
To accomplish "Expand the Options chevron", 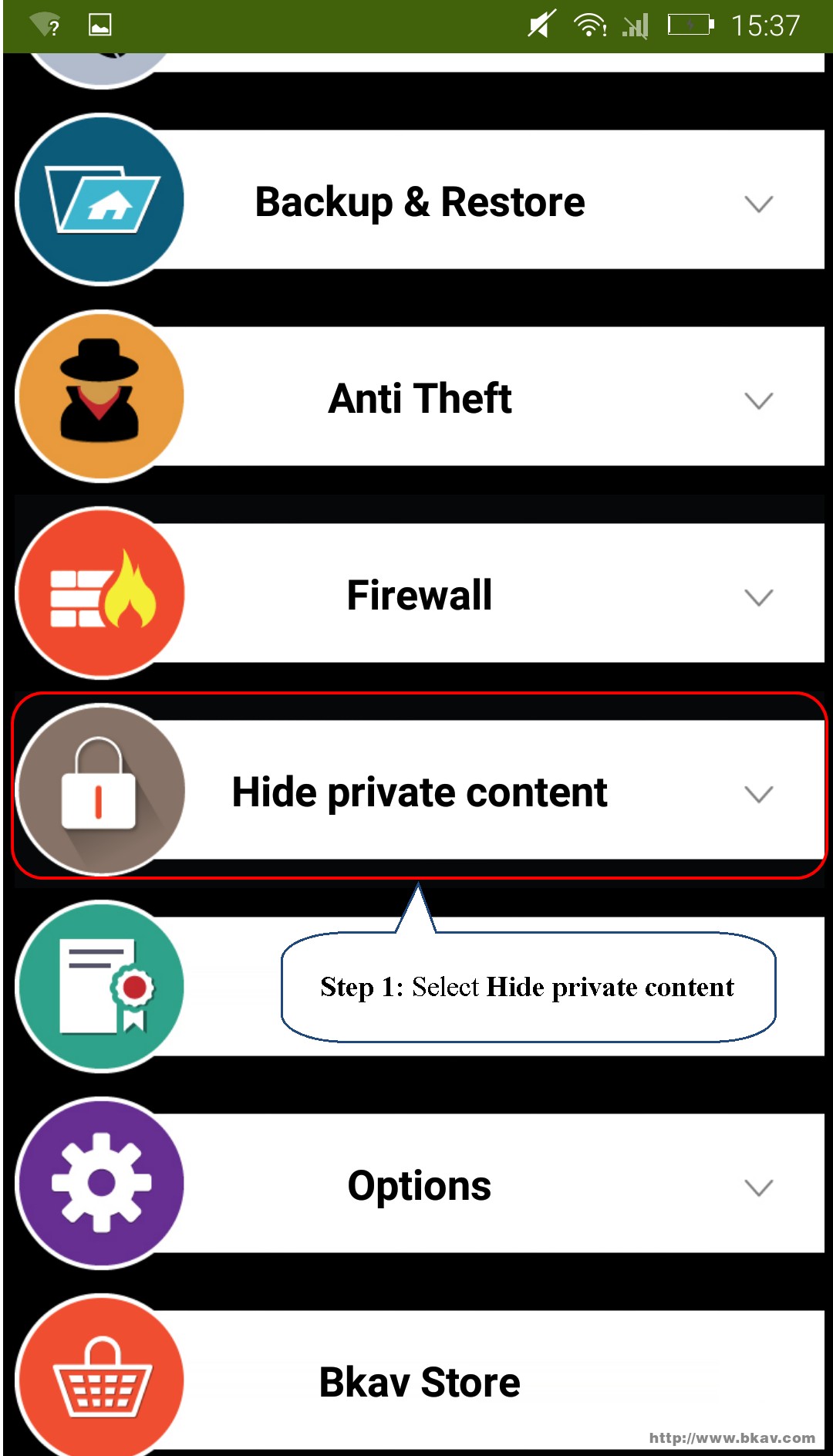I will [x=758, y=1187].
